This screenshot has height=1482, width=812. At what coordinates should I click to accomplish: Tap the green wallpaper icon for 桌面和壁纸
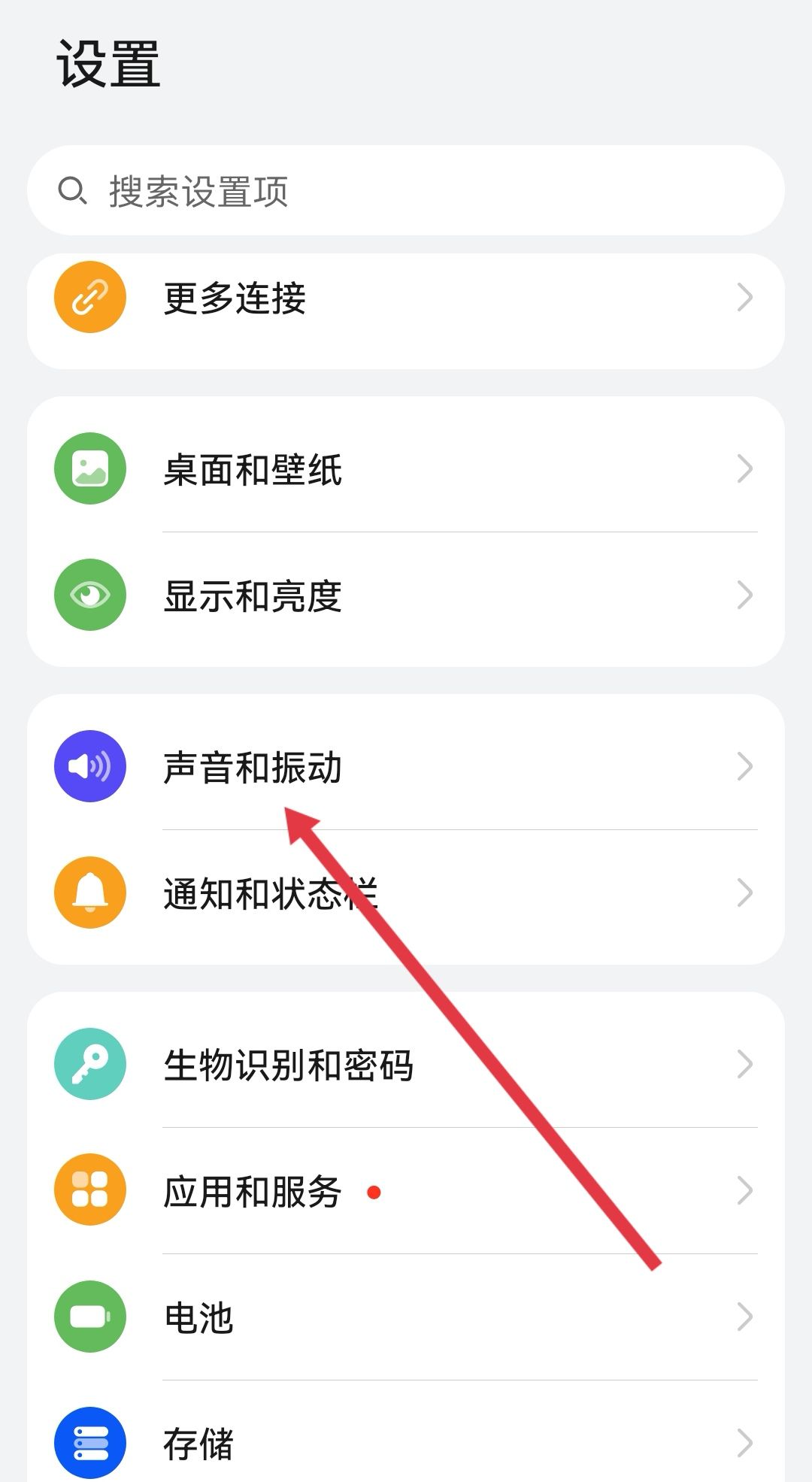click(89, 468)
